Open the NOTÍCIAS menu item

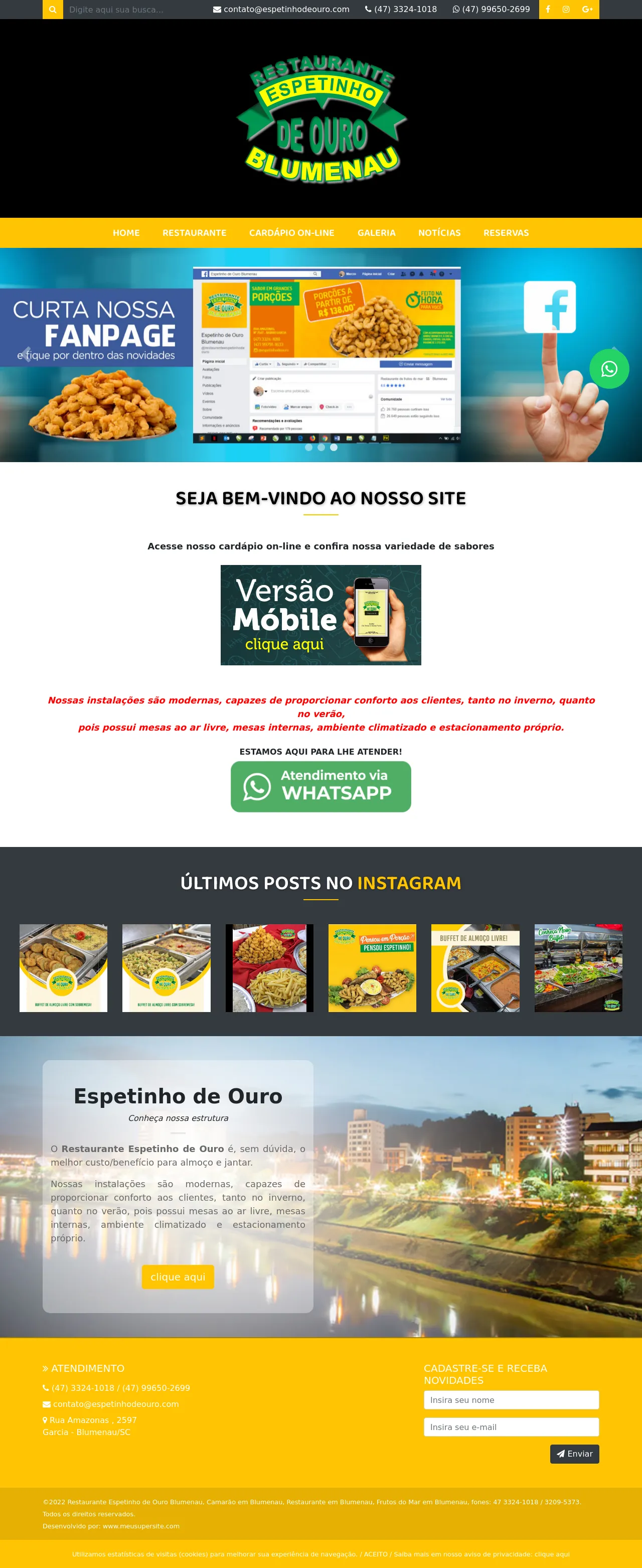click(x=439, y=233)
